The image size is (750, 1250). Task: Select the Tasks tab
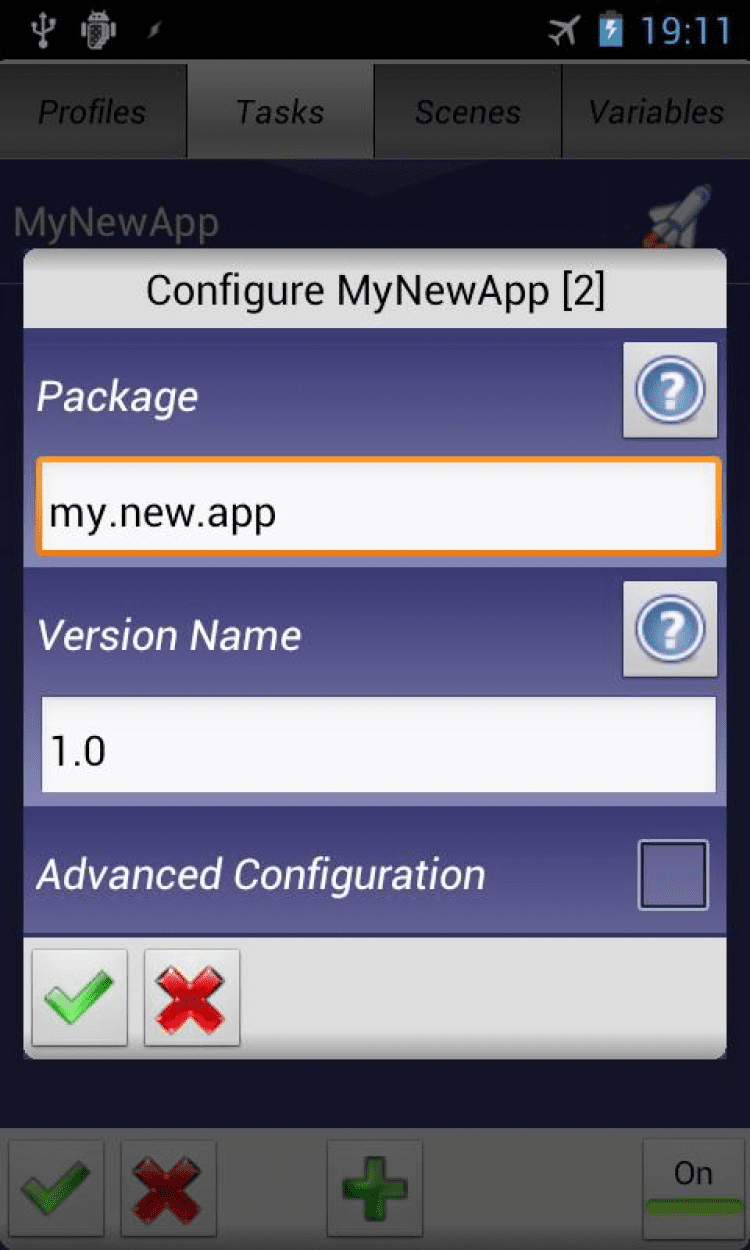[x=280, y=111]
